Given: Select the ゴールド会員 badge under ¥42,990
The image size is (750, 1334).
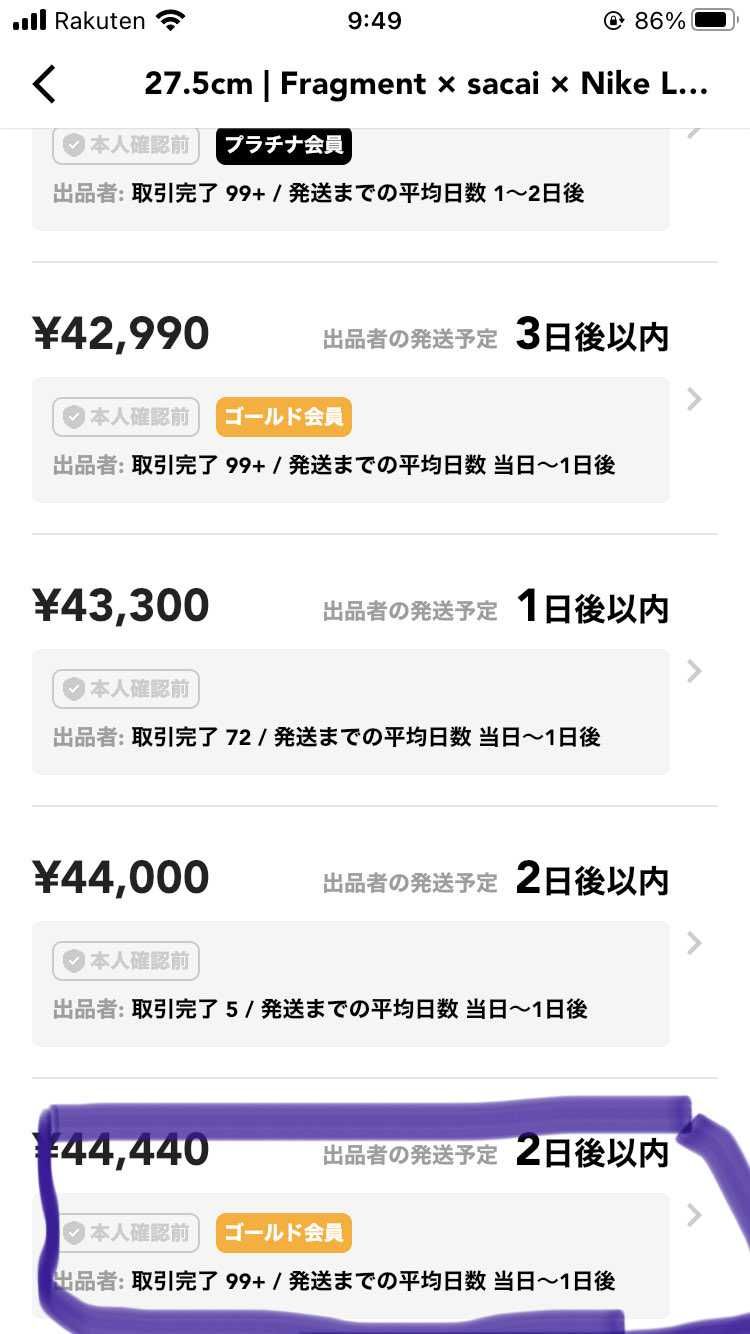Looking at the screenshot, I should pyautogui.click(x=284, y=416).
